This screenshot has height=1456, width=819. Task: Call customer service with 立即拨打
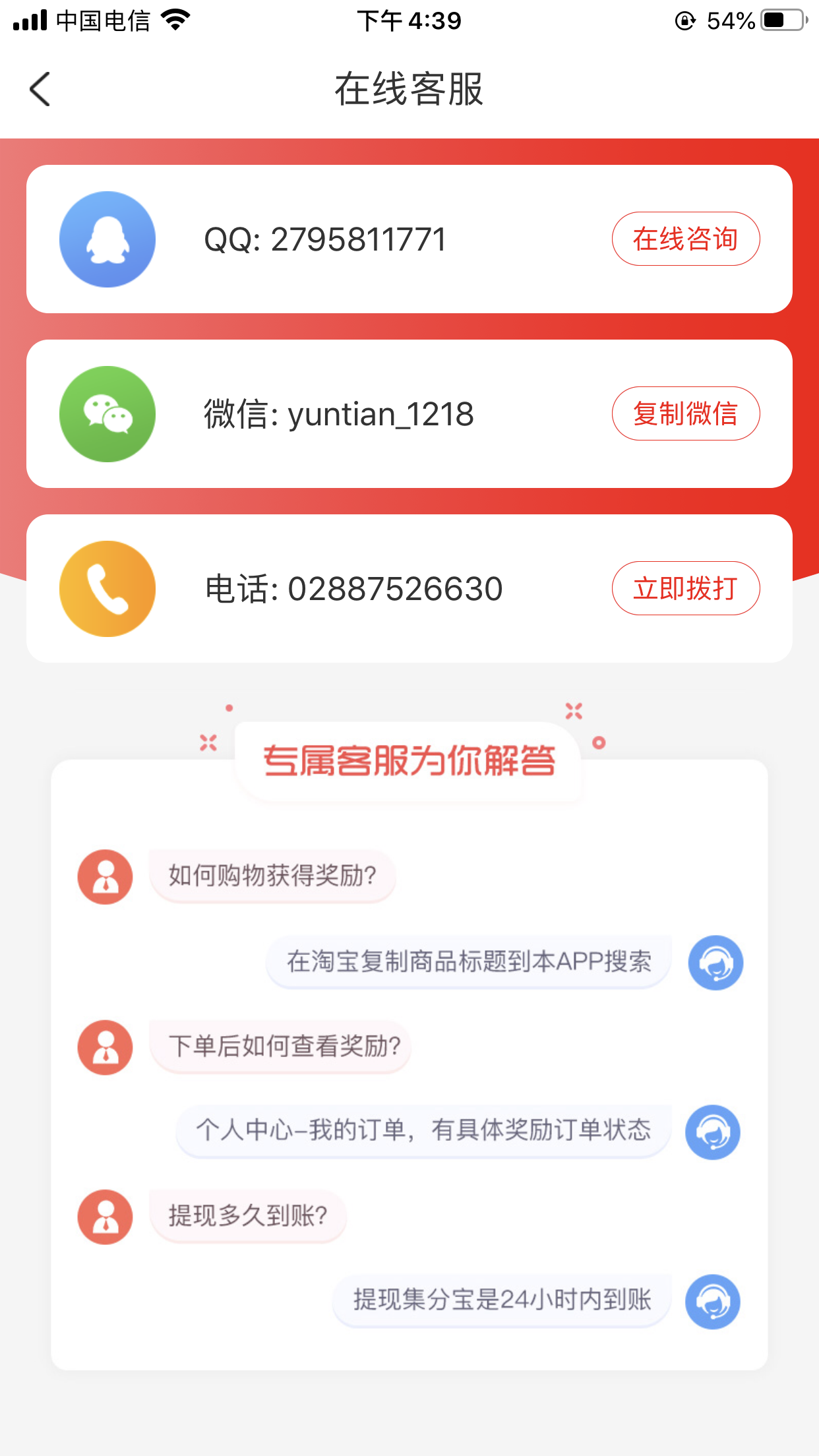point(686,588)
